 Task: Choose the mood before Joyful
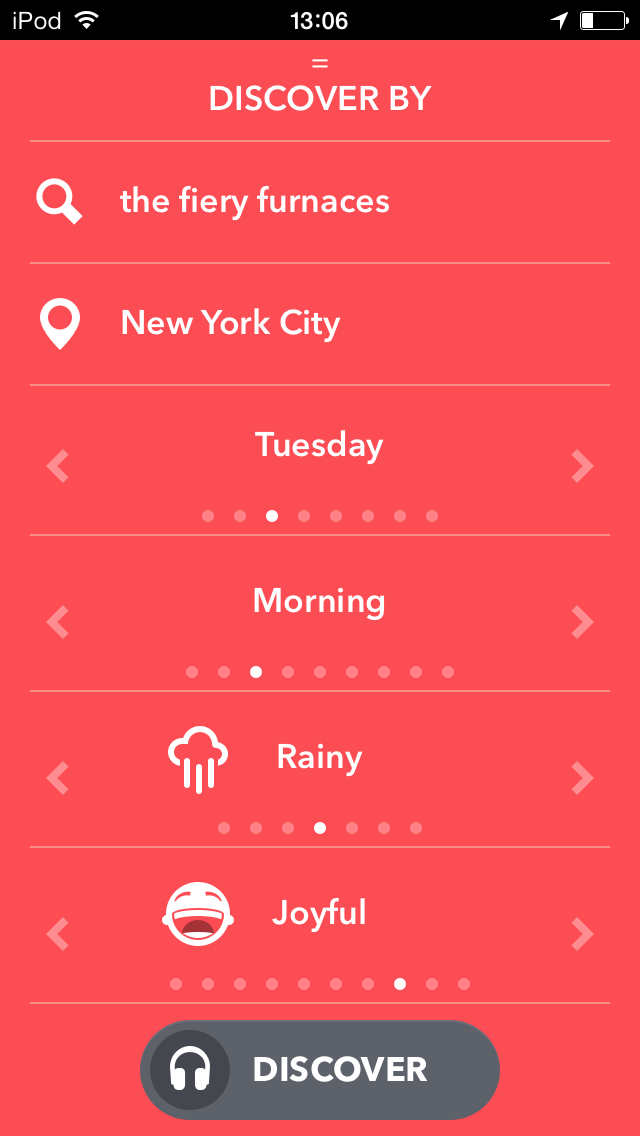click(x=57, y=935)
